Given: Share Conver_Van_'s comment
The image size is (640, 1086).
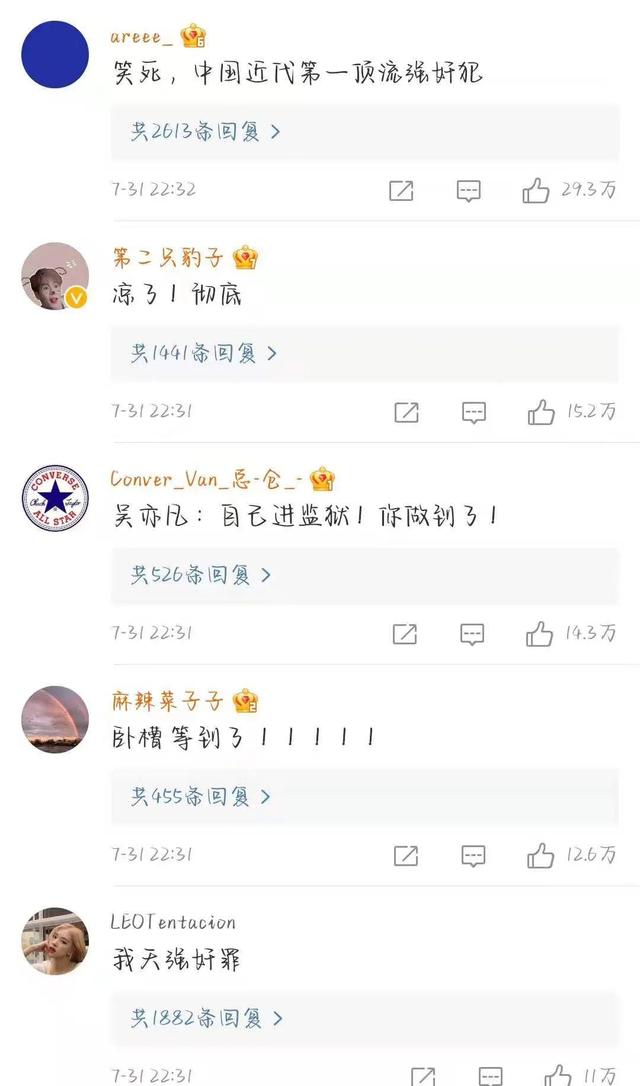Looking at the screenshot, I should click(405, 633).
